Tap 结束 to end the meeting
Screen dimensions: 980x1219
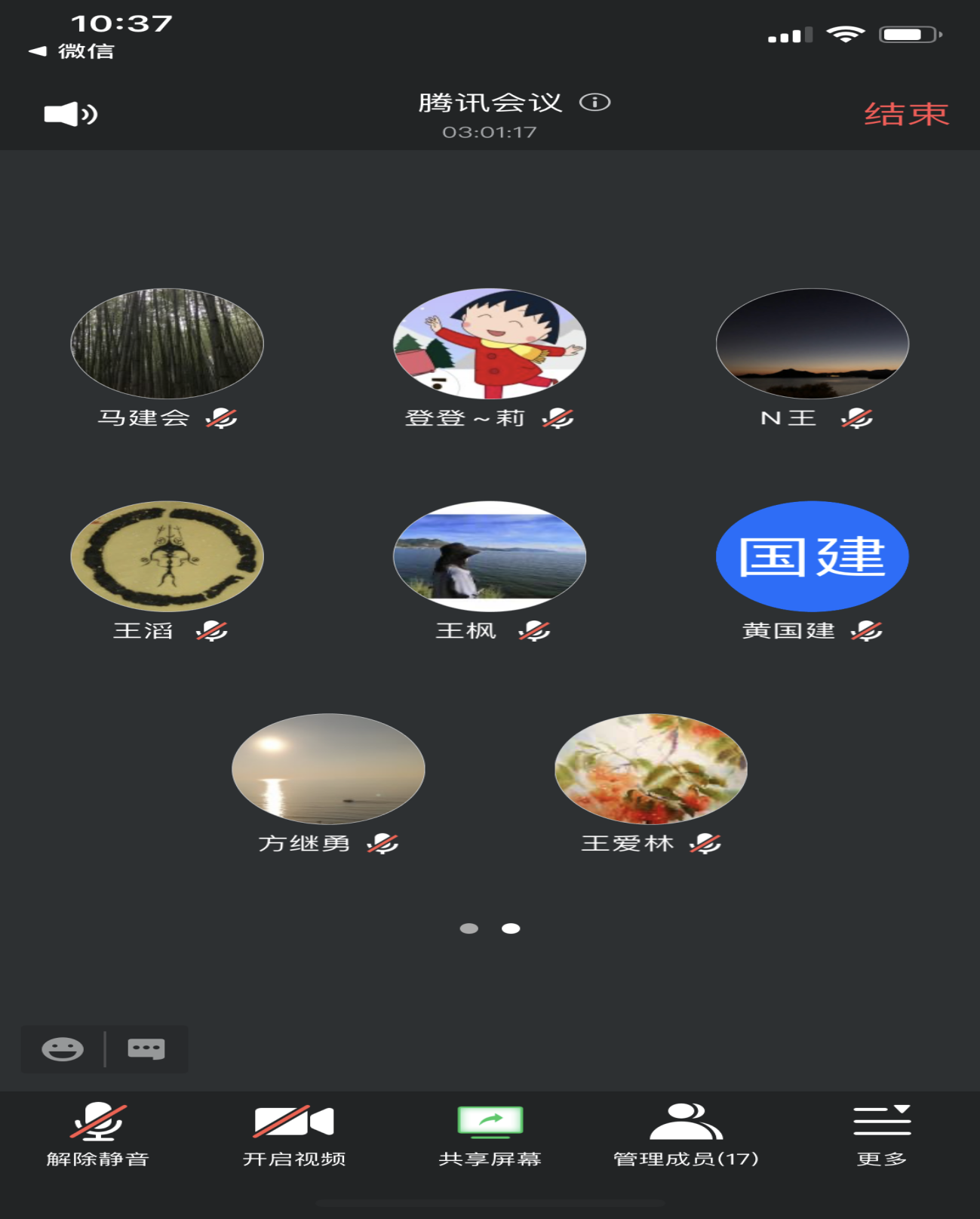(905, 115)
